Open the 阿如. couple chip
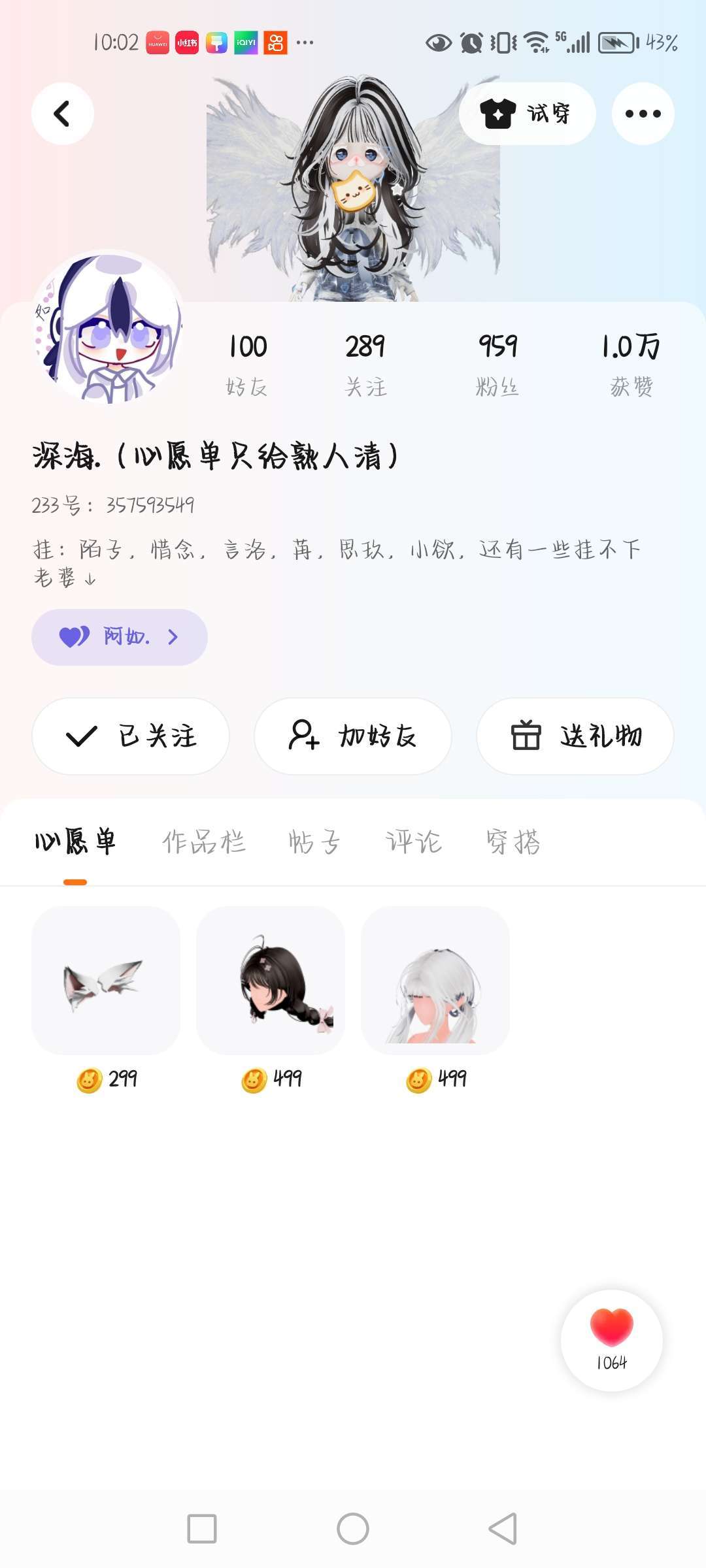Viewport: 706px width, 1568px height. coord(120,637)
